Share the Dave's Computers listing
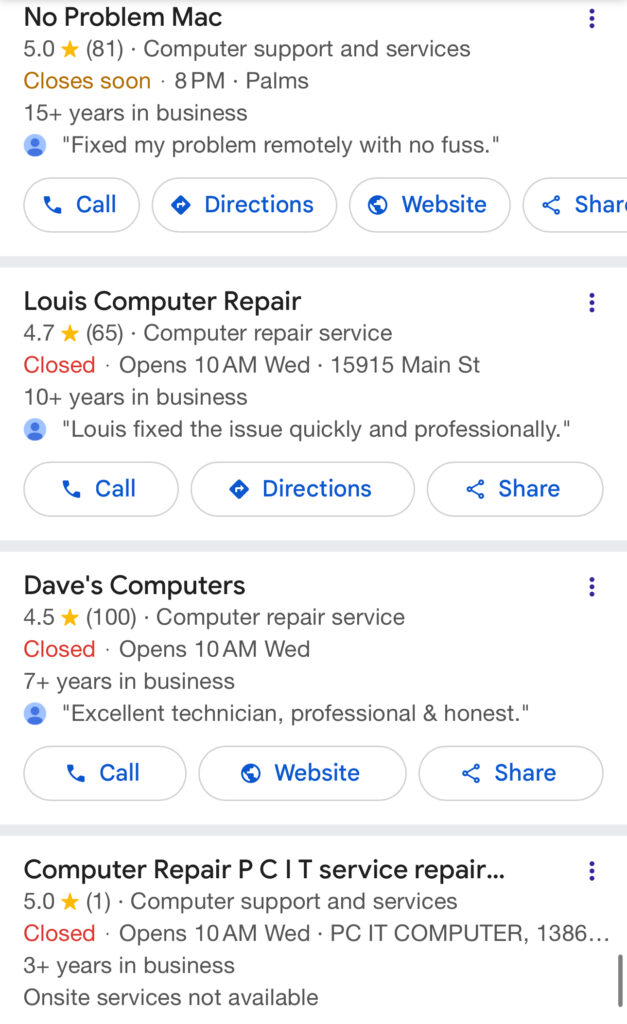Screen dimensions: 627x1024 point(511,773)
